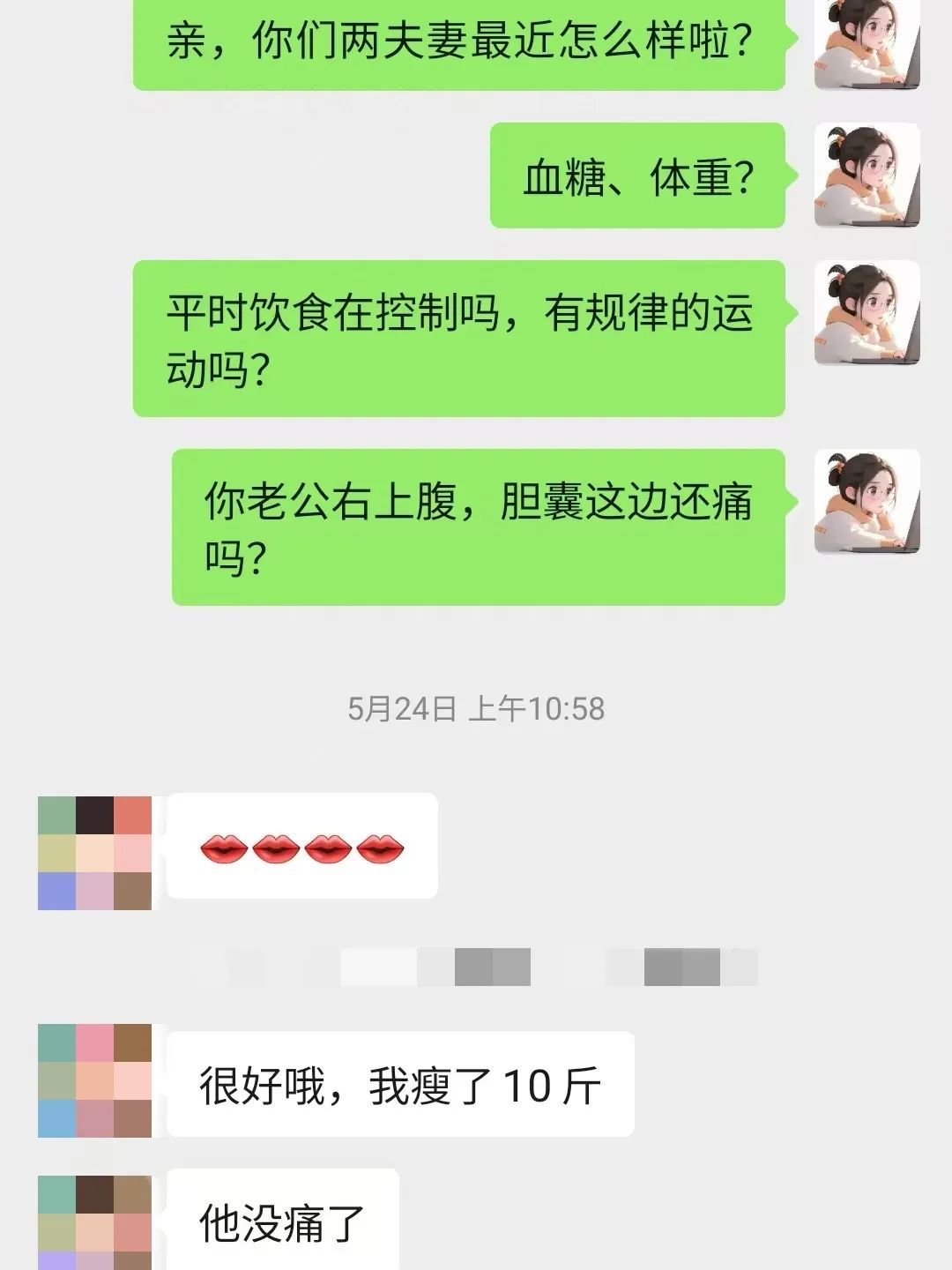Open avatar beside '平时饮食在控制吗' message
The width and height of the screenshot is (952, 1270).
pyautogui.click(x=866, y=313)
